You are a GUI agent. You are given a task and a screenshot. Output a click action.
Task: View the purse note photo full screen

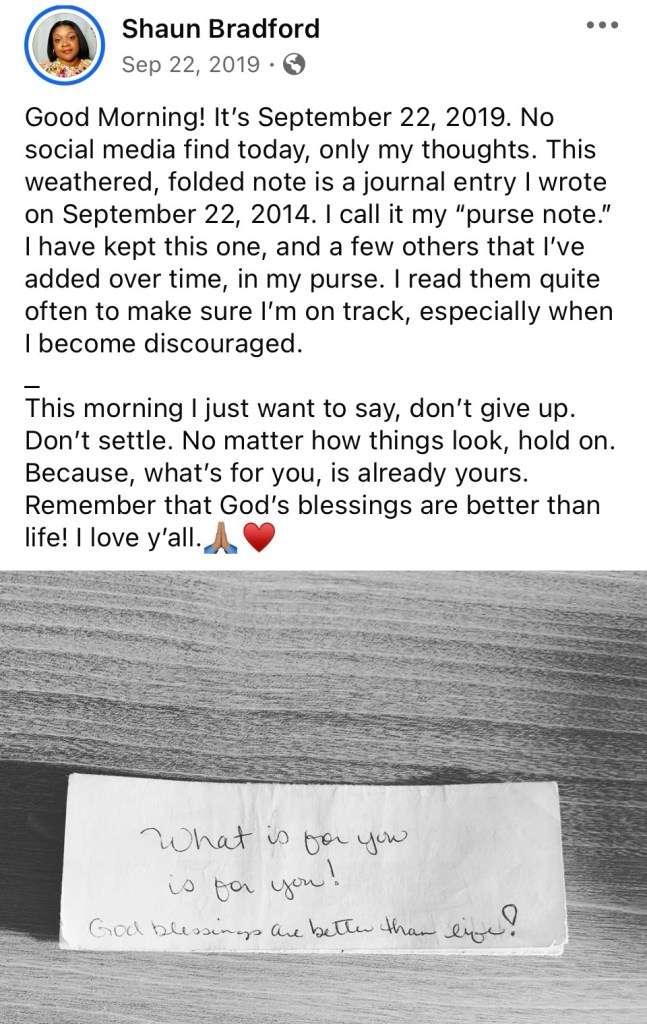click(323, 796)
